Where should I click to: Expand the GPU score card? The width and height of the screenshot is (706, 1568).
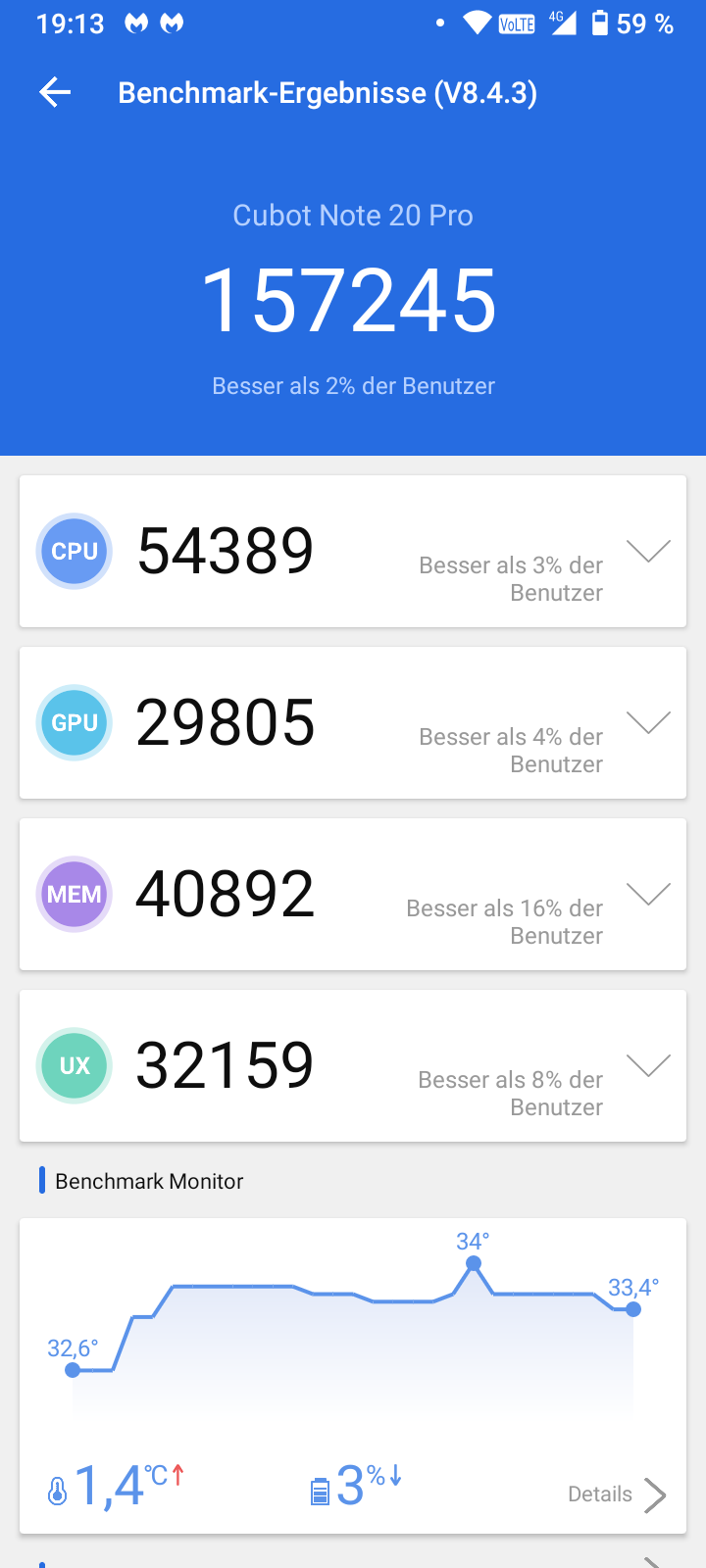click(648, 722)
